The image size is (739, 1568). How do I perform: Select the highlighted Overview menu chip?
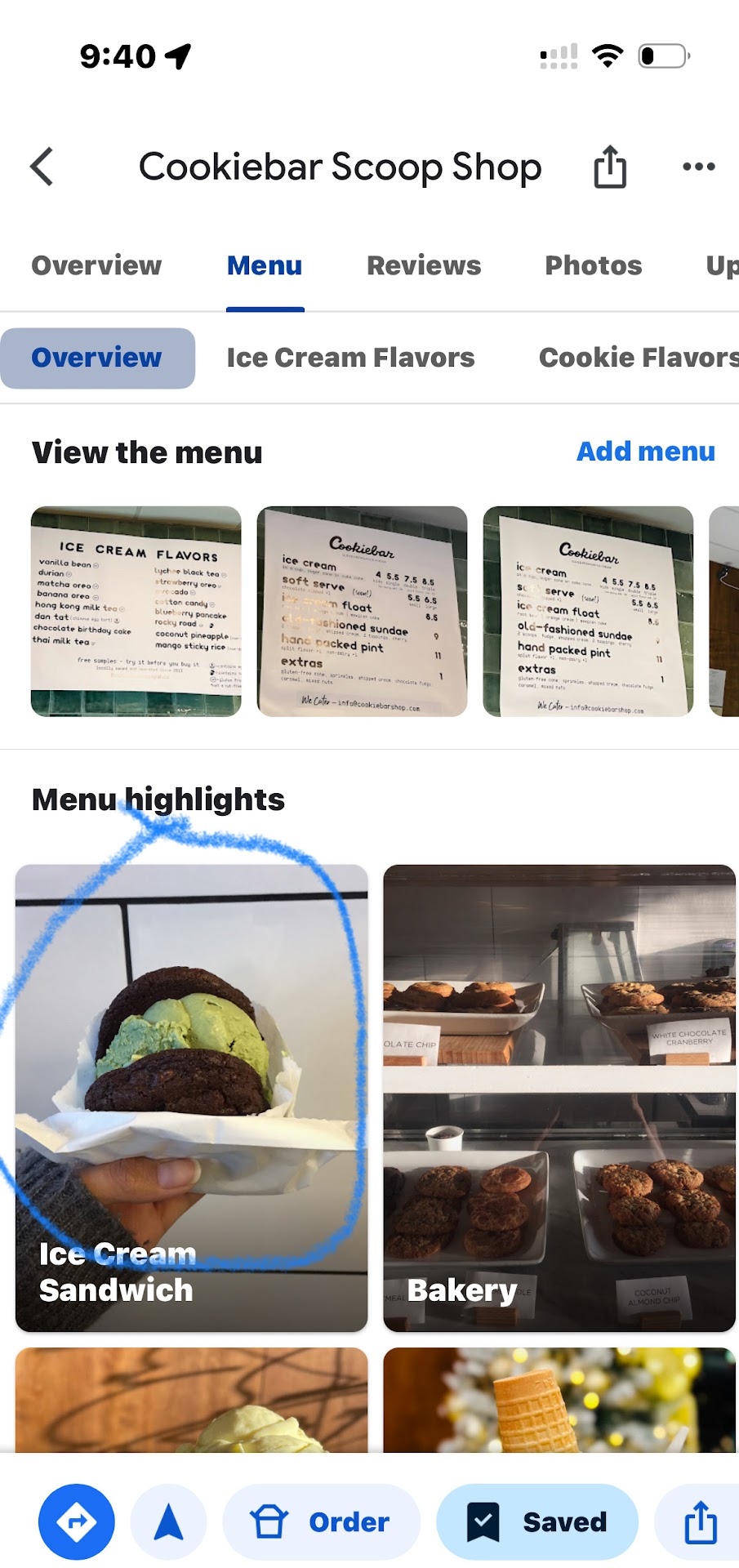[97, 358]
